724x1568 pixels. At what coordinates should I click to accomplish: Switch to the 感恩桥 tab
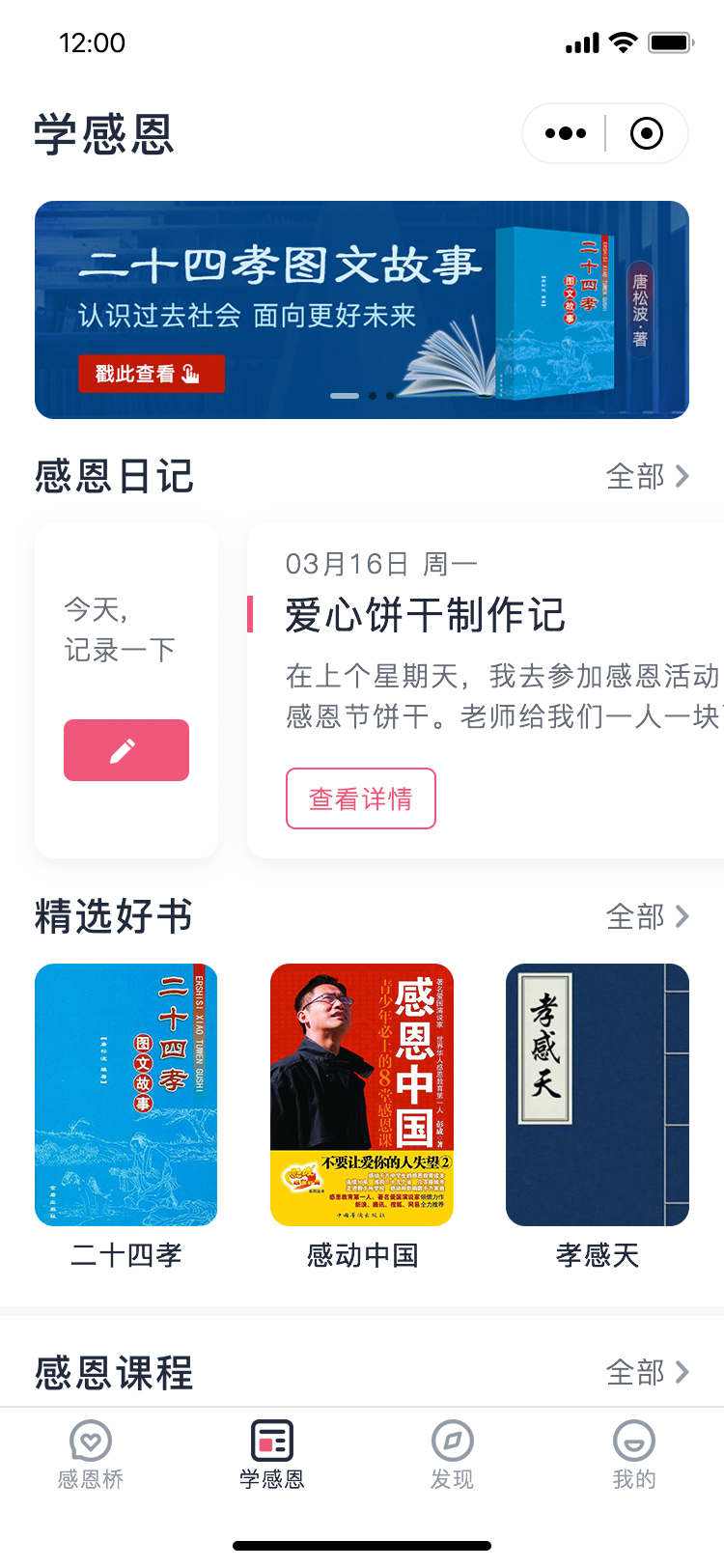91,1454
